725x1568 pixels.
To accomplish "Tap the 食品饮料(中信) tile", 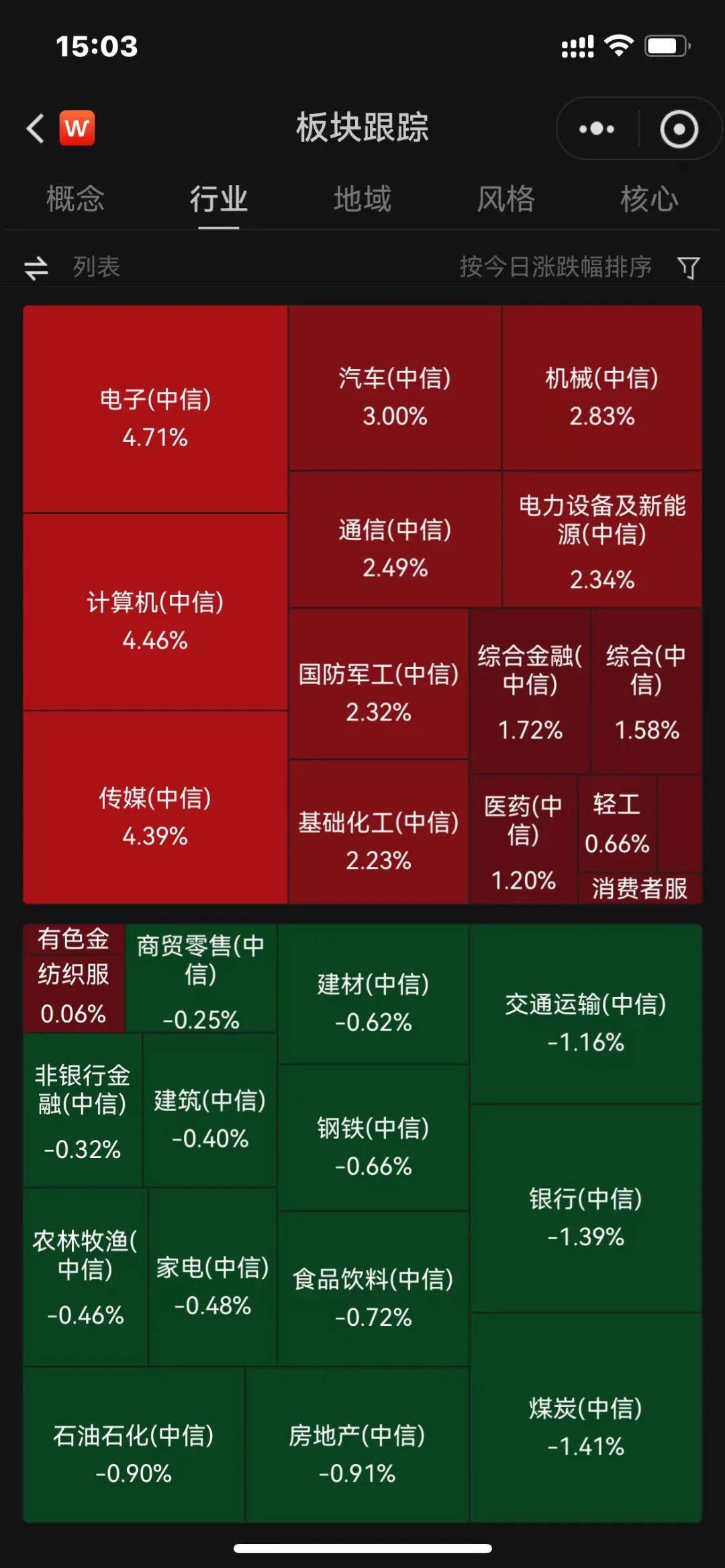I will tap(373, 1290).
